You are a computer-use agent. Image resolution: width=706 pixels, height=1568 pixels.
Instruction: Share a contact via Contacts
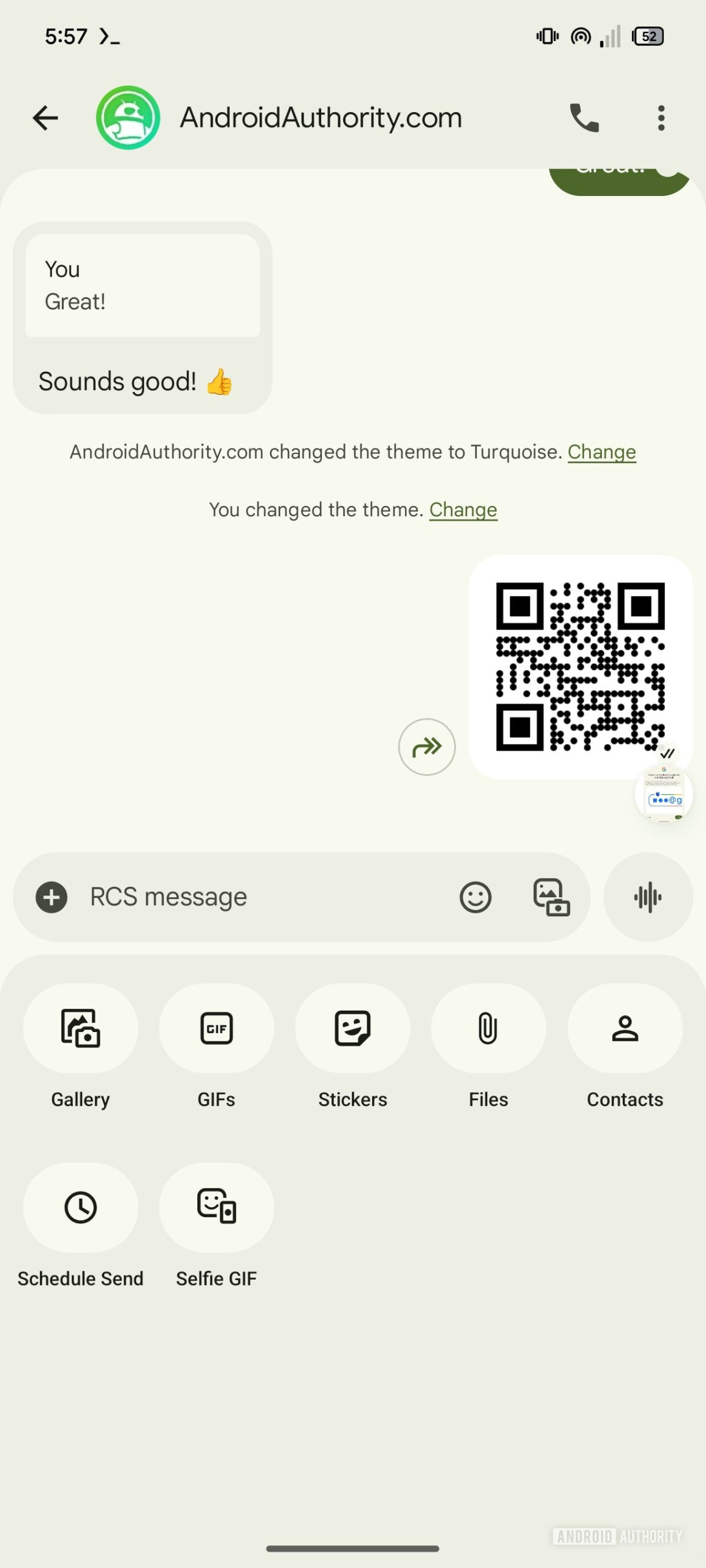[624, 1028]
